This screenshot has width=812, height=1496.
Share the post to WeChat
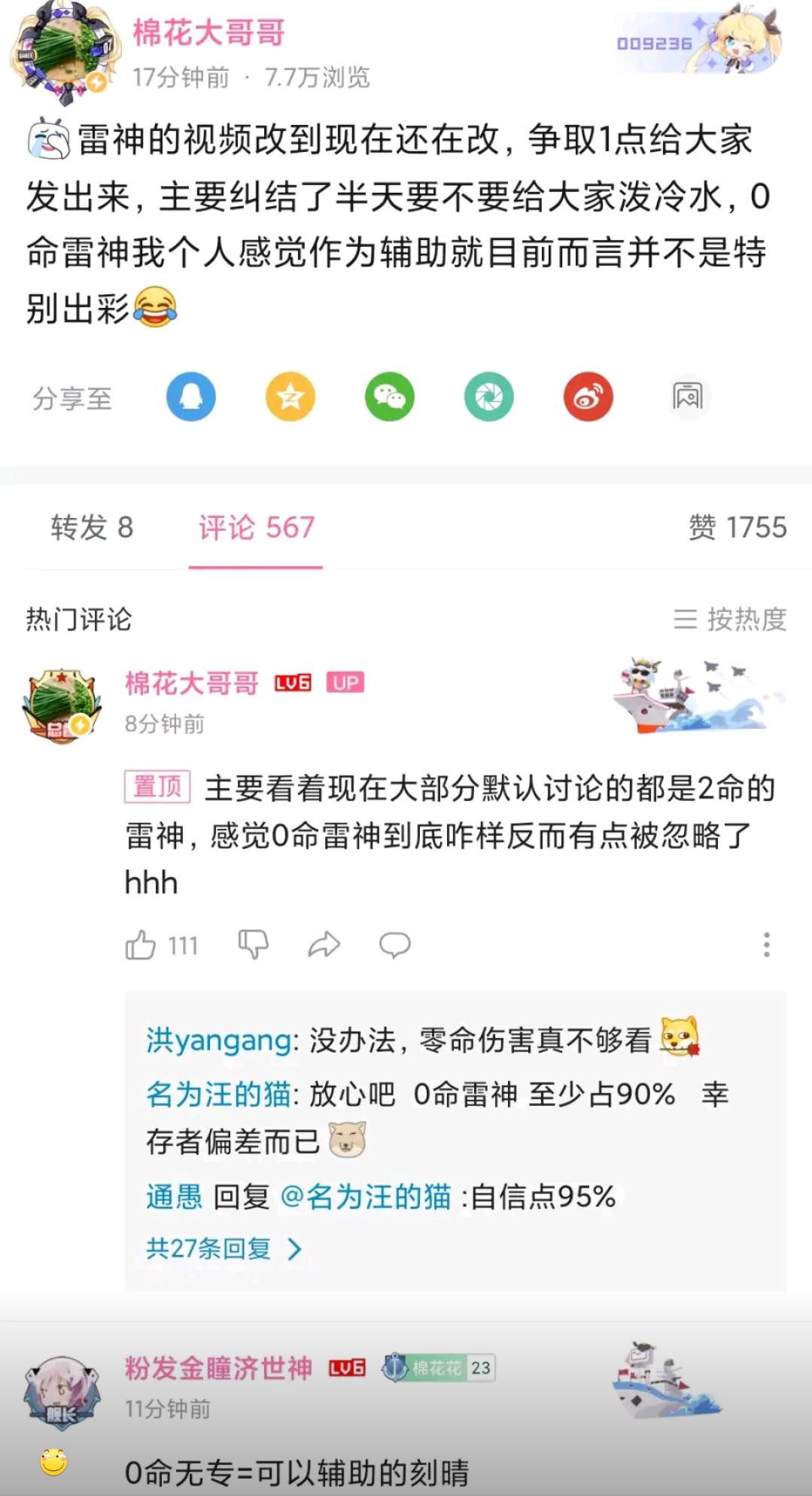[389, 397]
